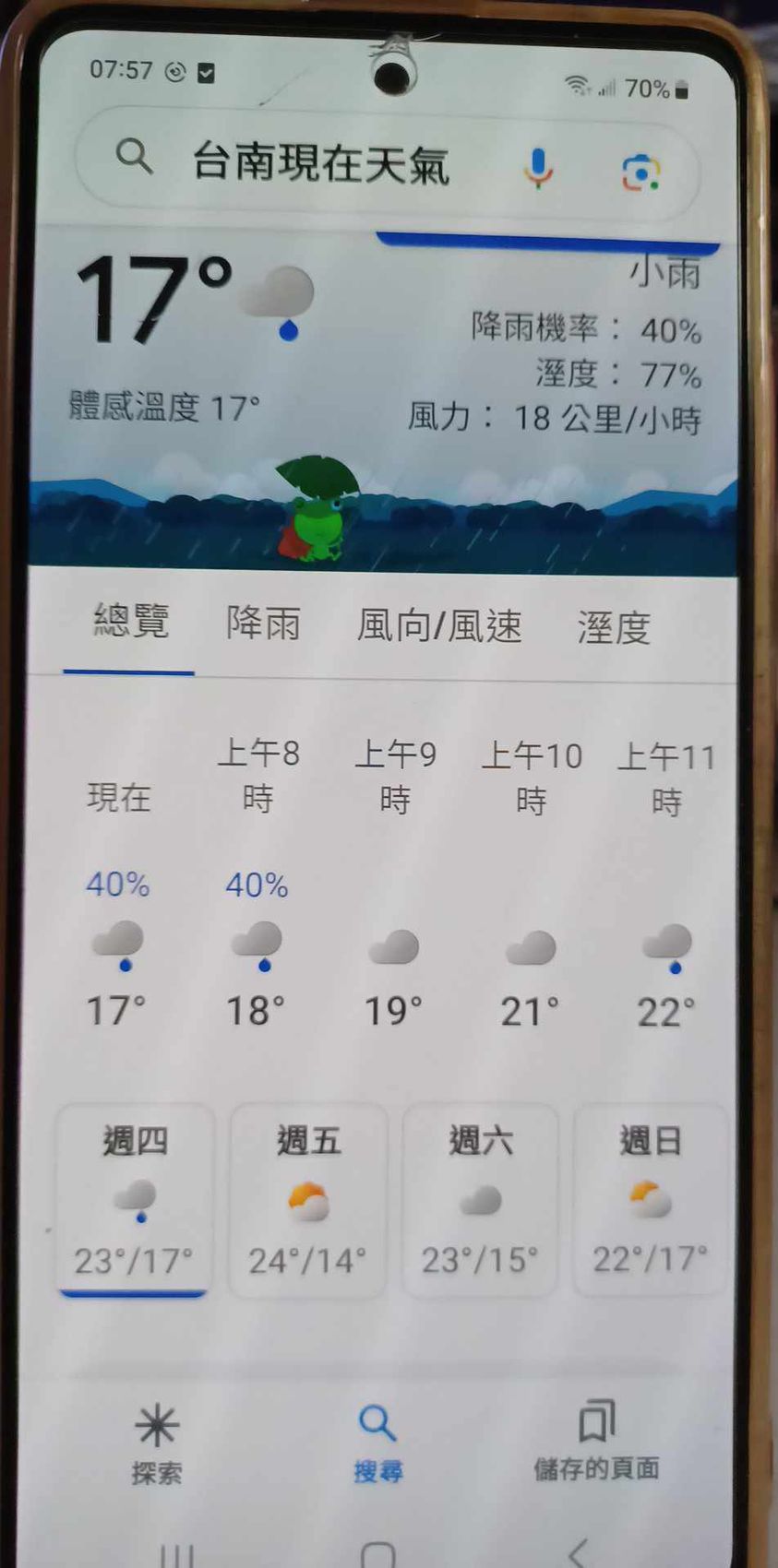778x1568 pixels.
Task: Switch to the 降雨 tab
Action: point(263,624)
